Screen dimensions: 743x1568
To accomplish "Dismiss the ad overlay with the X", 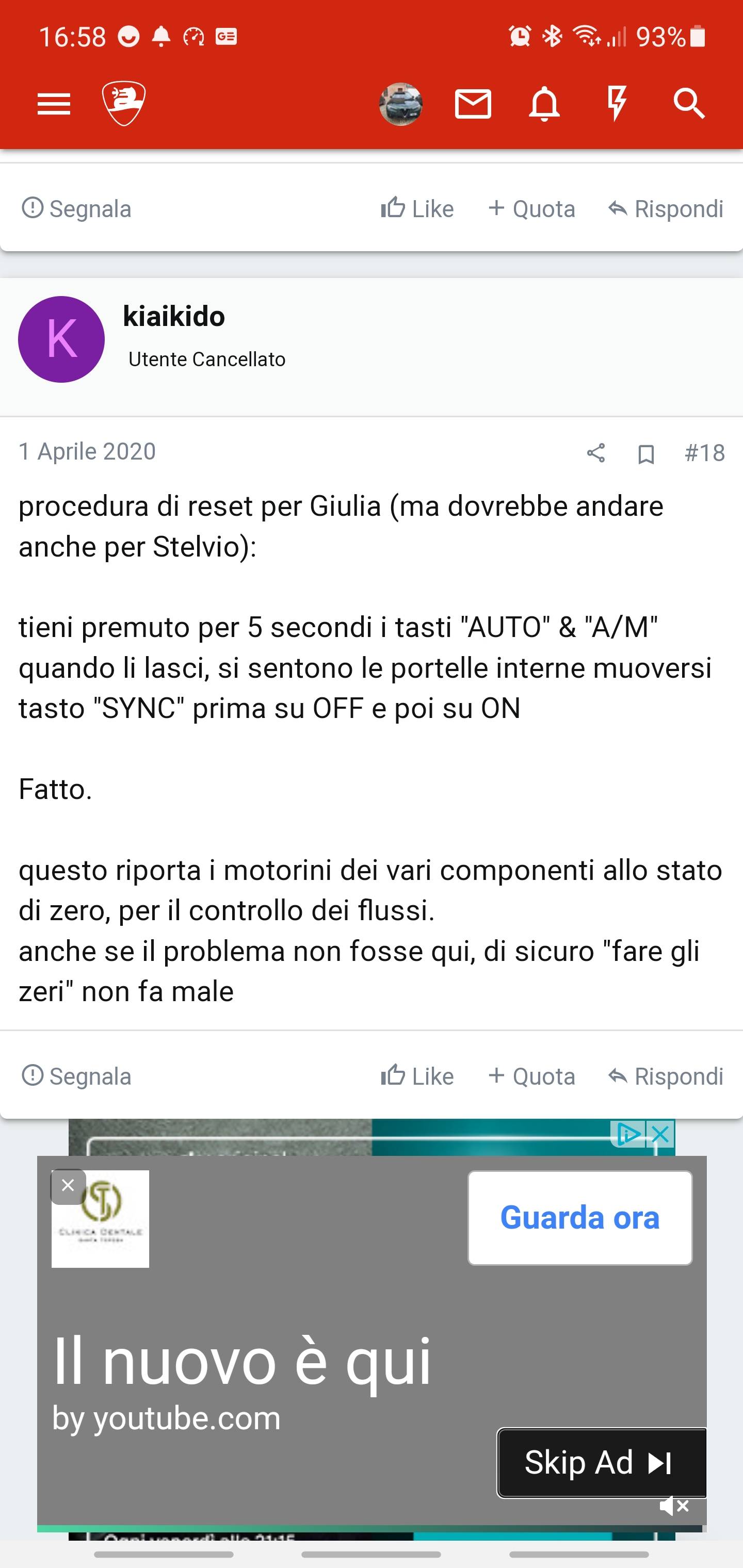I will tap(68, 1185).
